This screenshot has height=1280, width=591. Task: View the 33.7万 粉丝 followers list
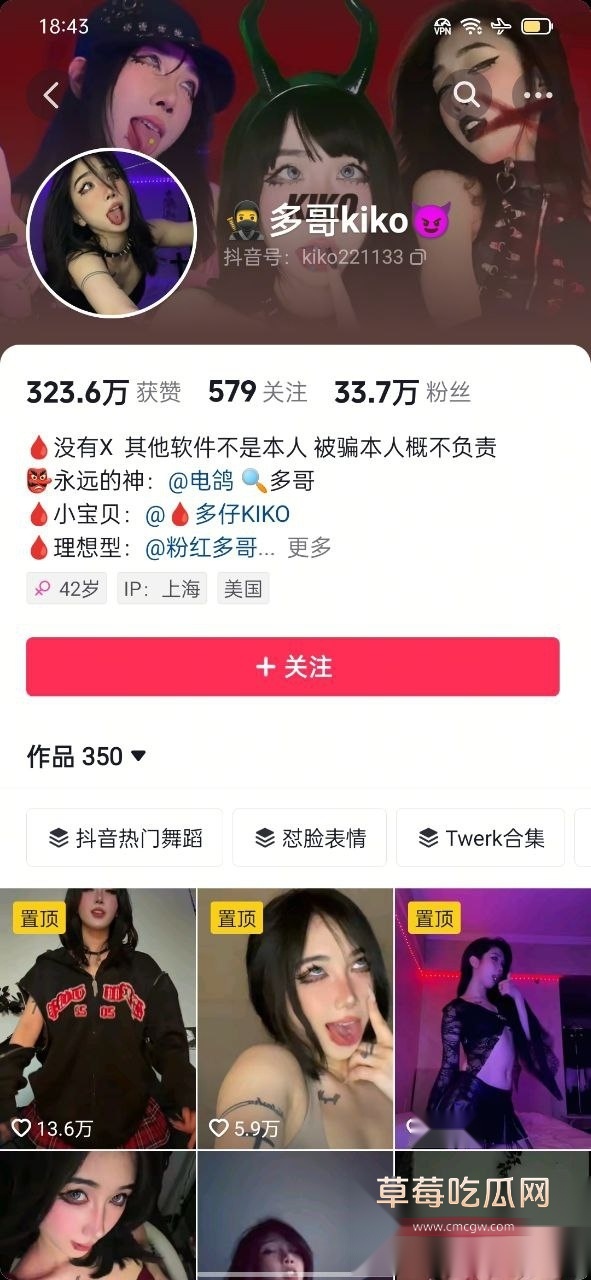point(402,393)
